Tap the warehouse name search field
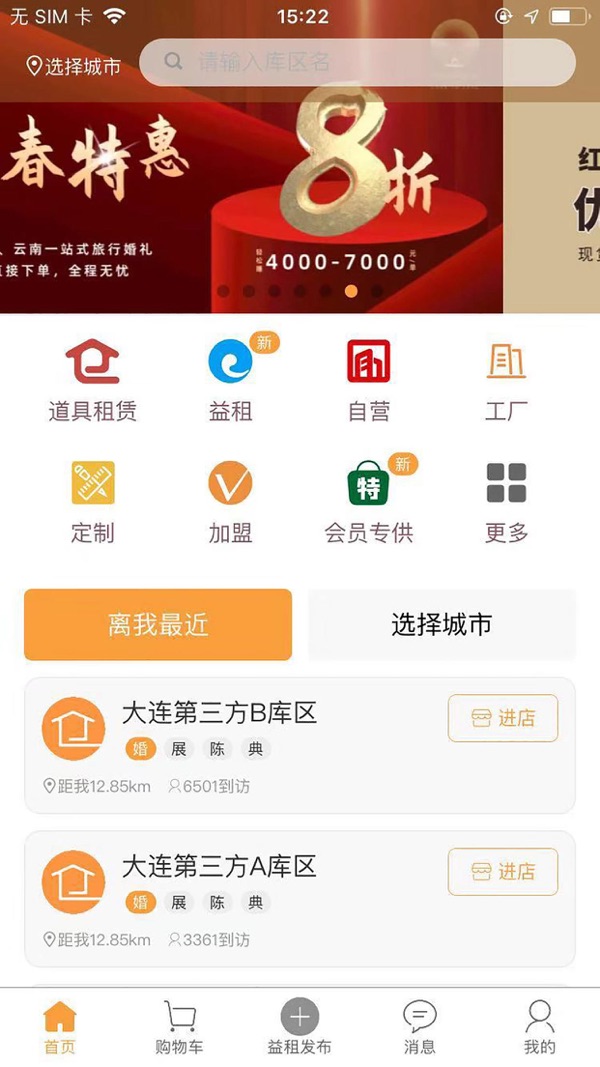Screen dimensions: 600x1067 click(357, 62)
